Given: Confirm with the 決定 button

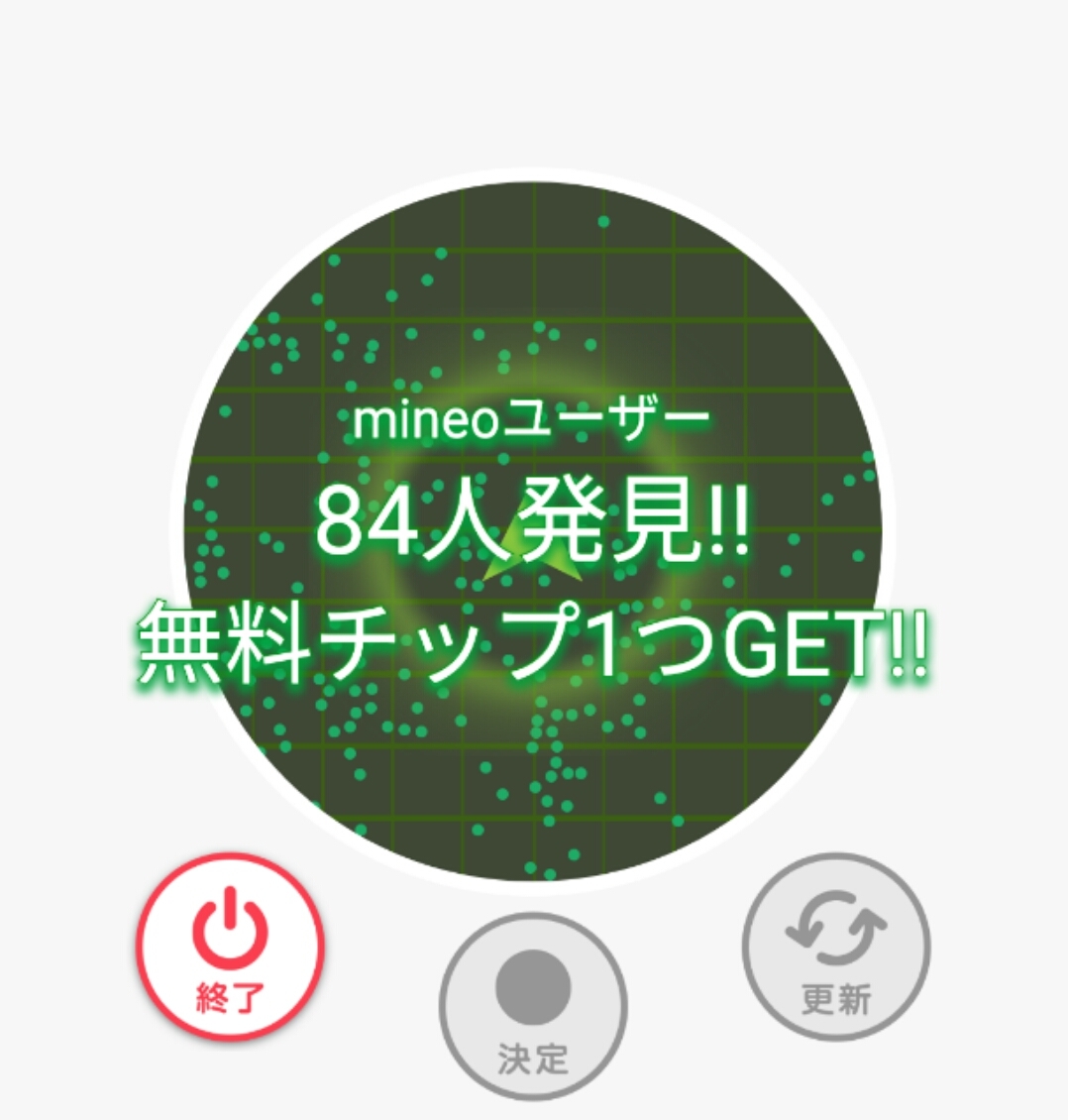Looking at the screenshot, I should pos(533,1006).
